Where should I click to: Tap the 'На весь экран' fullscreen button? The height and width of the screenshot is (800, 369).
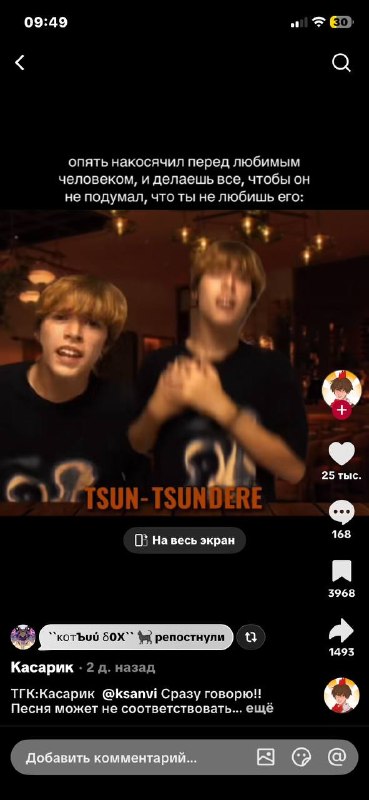(184, 540)
